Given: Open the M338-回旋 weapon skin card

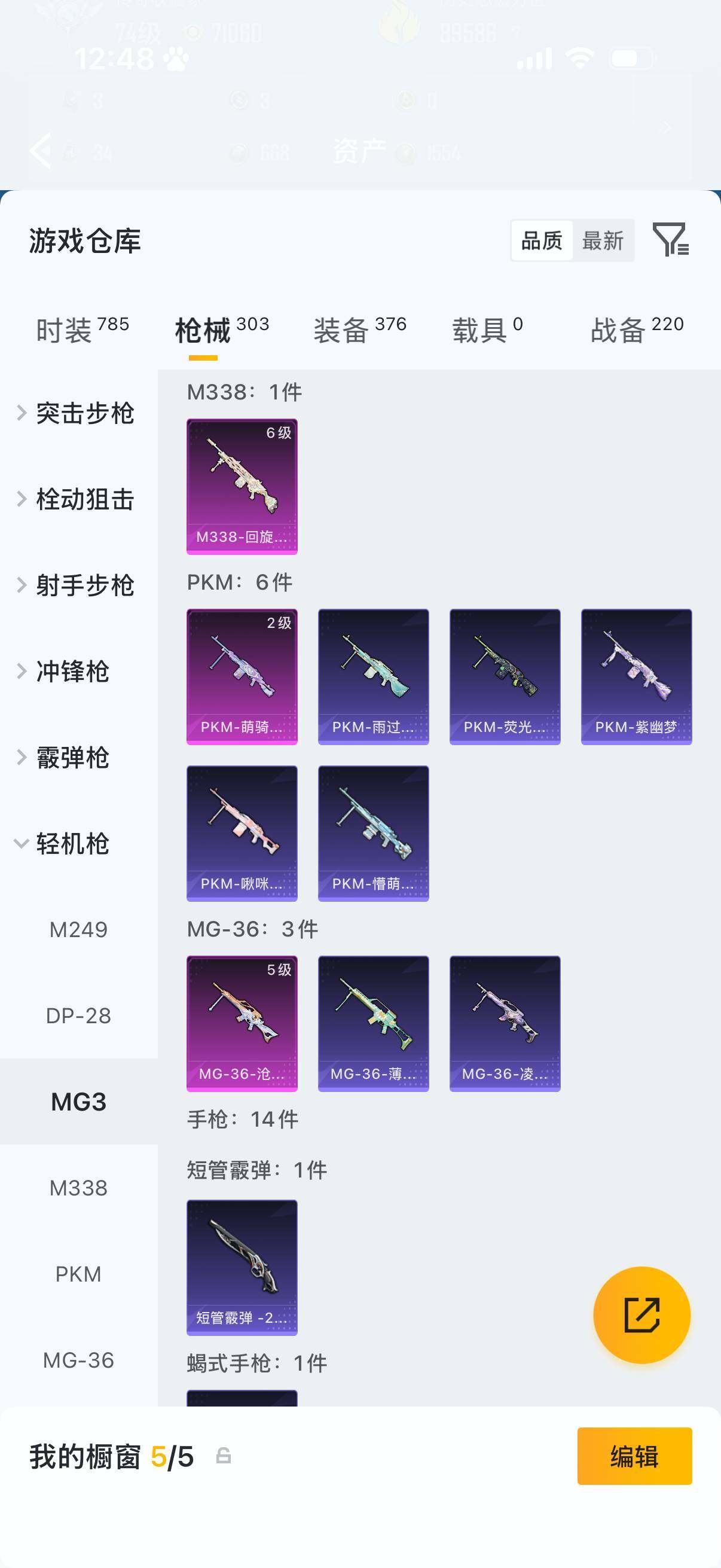Looking at the screenshot, I should pyautogui.click(x=242, y=486).
